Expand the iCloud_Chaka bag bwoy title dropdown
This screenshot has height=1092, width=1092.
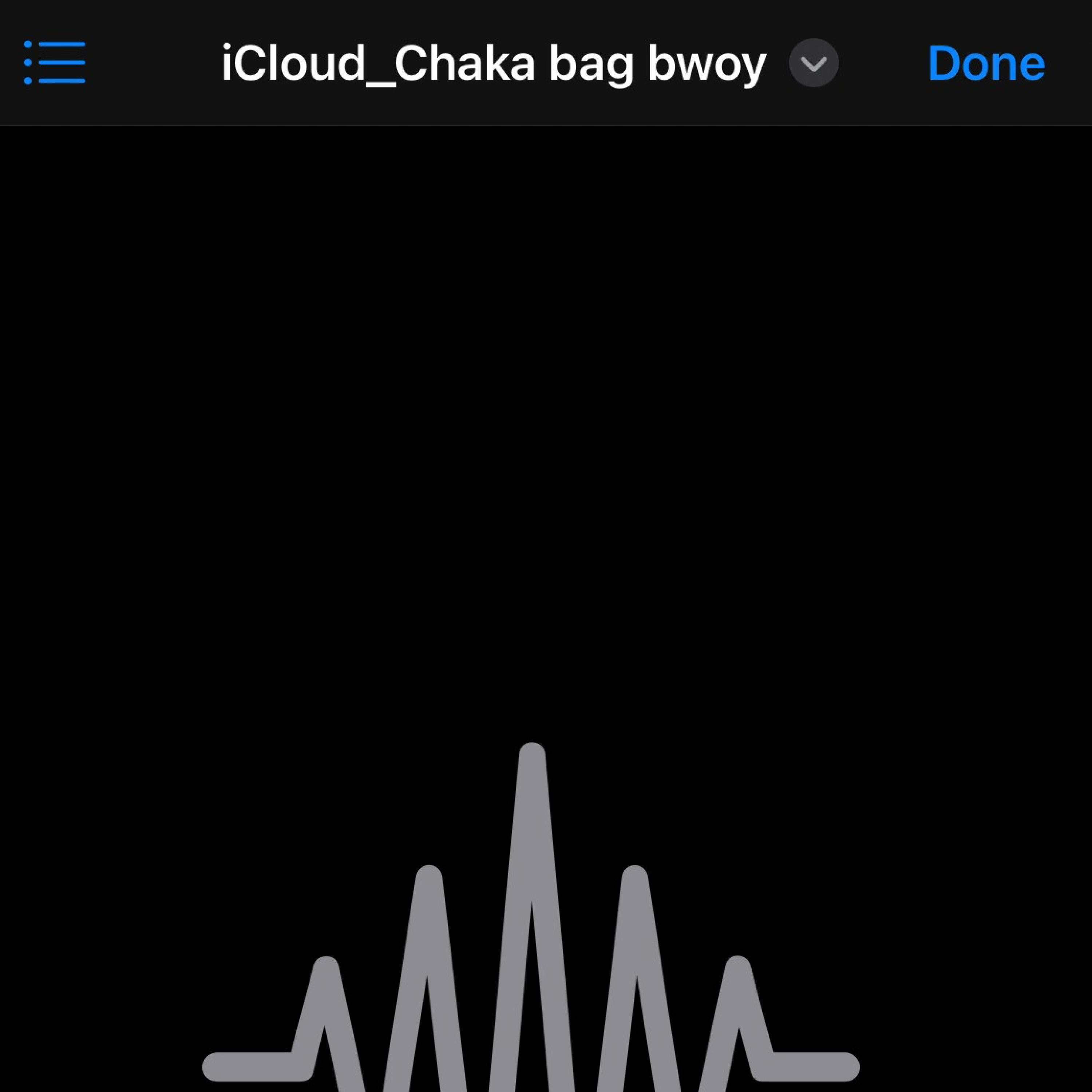[x=813, y=63]
